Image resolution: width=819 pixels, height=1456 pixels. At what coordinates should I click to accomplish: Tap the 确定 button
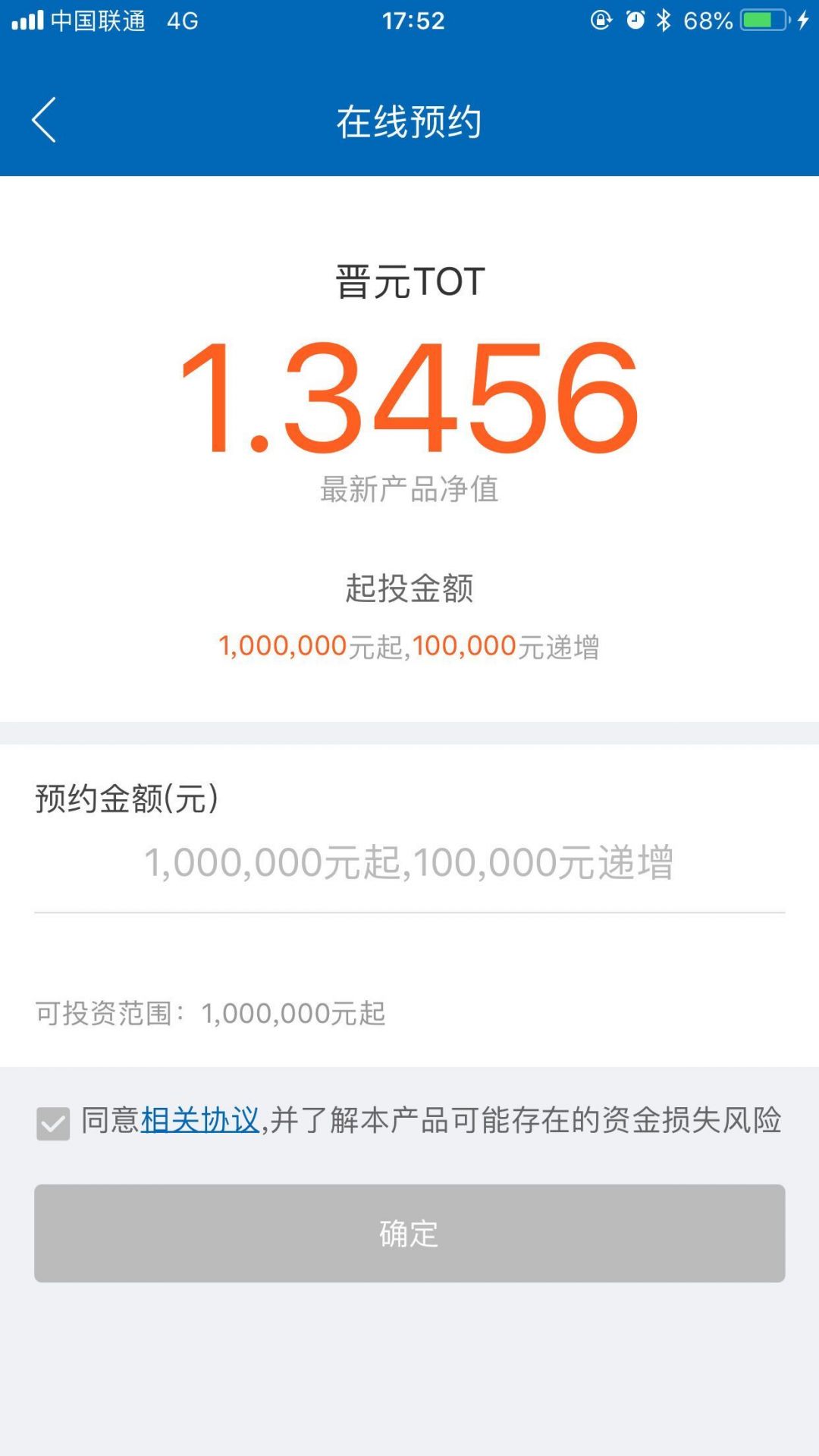click(409, 1234)
